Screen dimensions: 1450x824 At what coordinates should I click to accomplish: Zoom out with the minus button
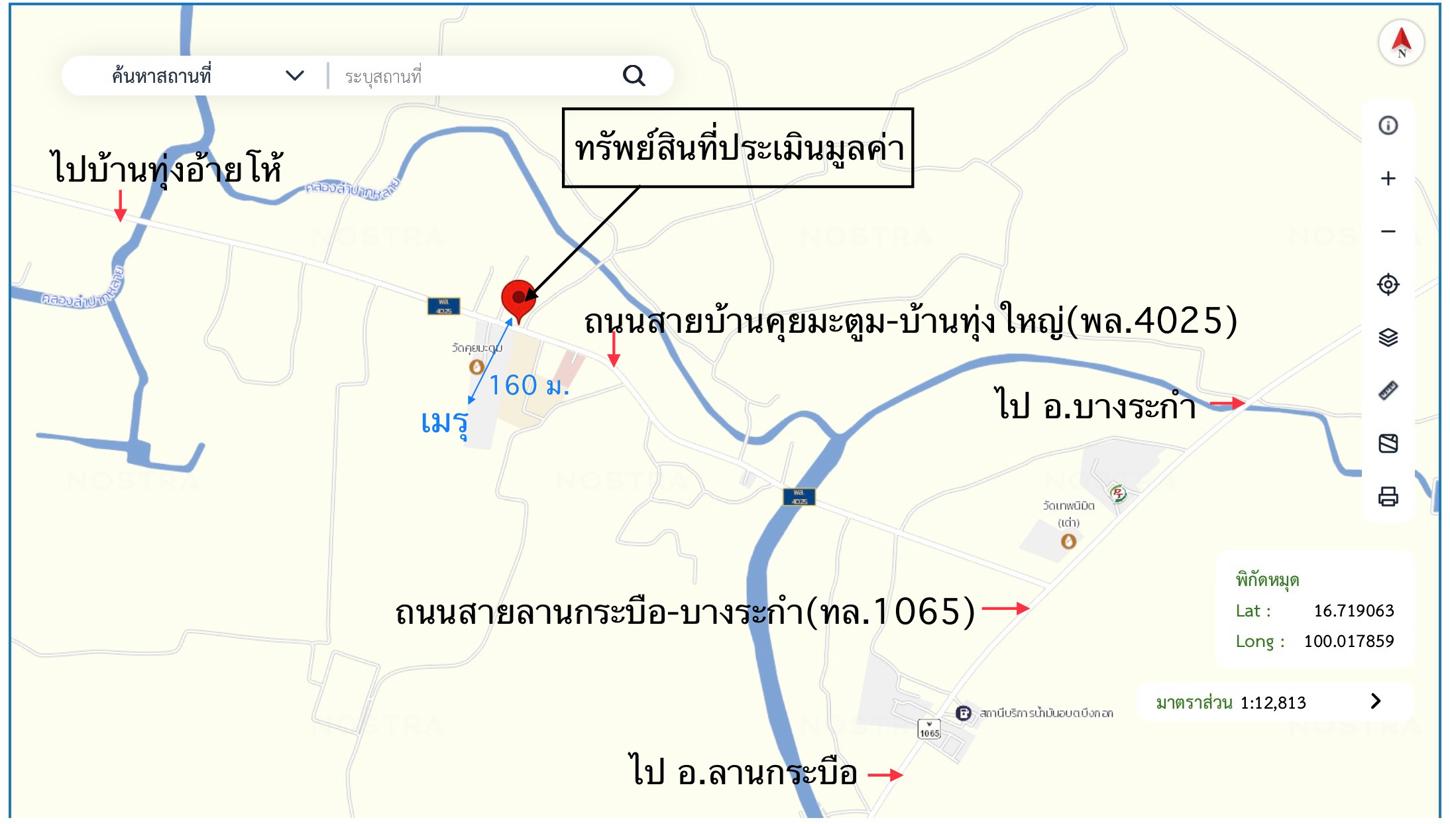[x=1388, y=231]
